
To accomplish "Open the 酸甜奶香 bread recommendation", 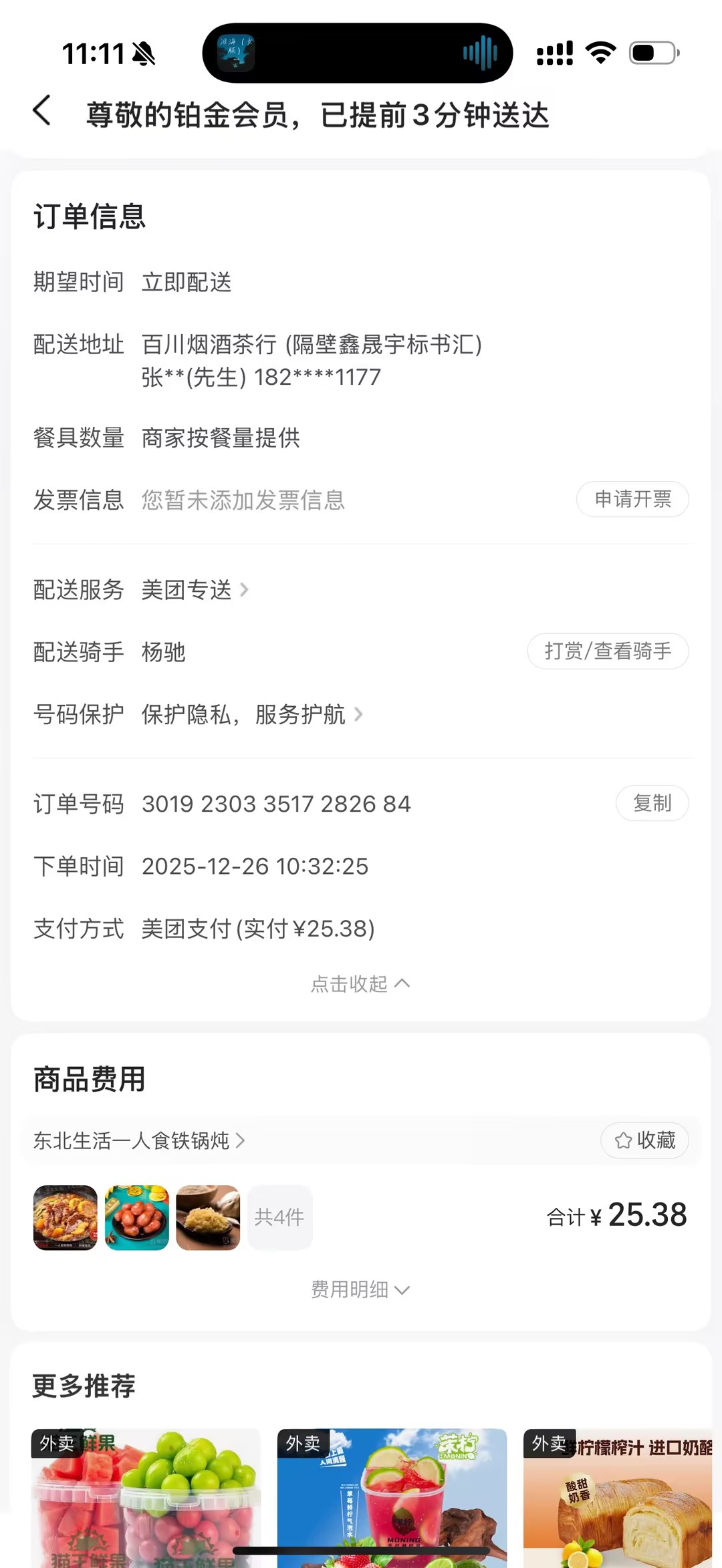I will 618,1497.
